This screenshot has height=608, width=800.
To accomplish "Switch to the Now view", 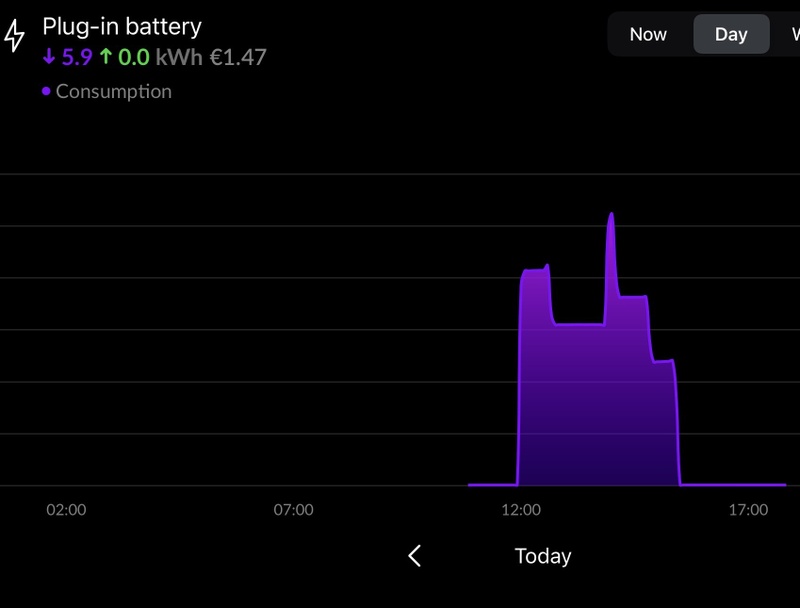I will tap(648, 34).
